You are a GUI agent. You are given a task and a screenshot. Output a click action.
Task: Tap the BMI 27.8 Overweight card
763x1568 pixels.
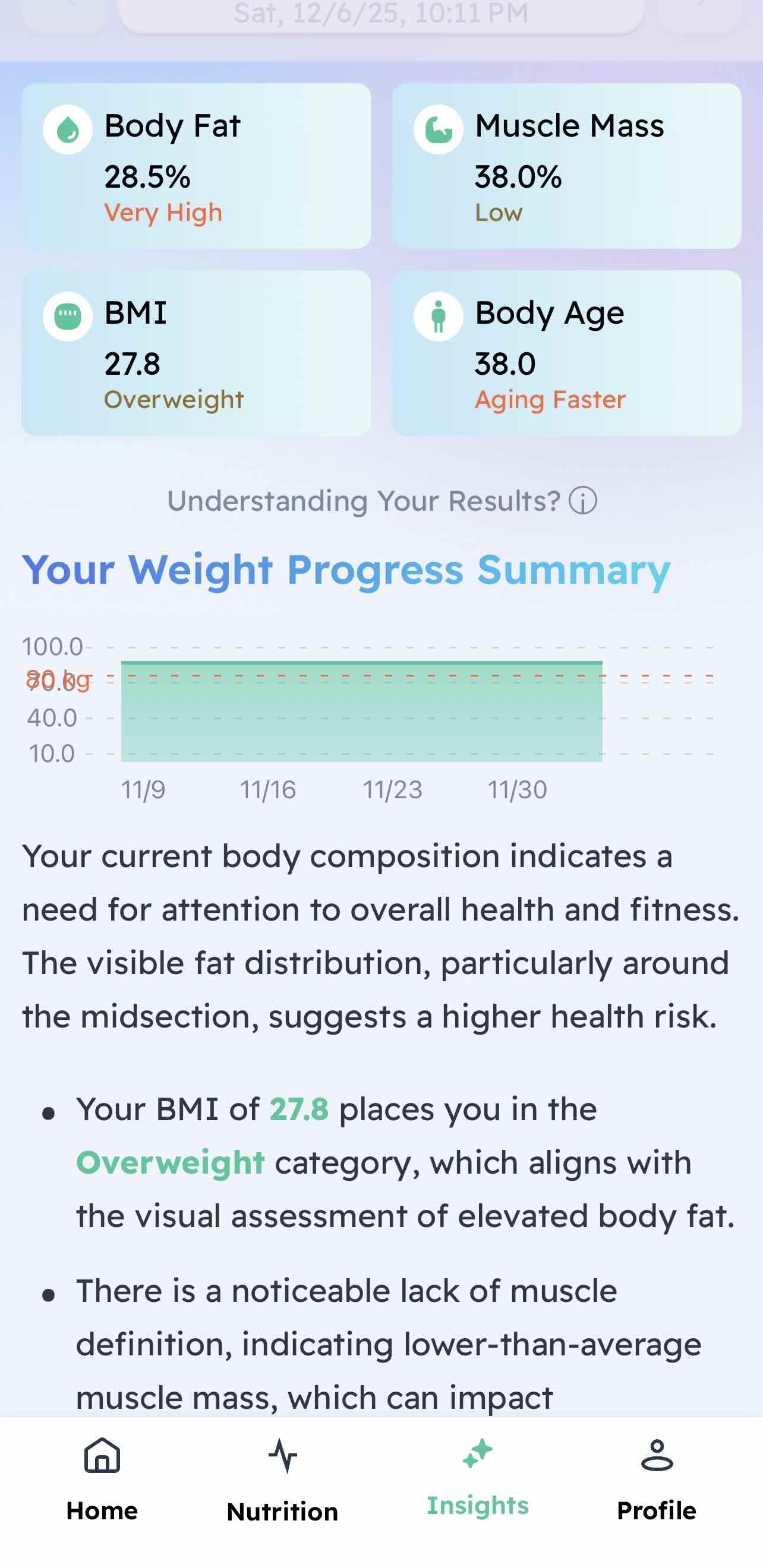(x=196, y=353)
